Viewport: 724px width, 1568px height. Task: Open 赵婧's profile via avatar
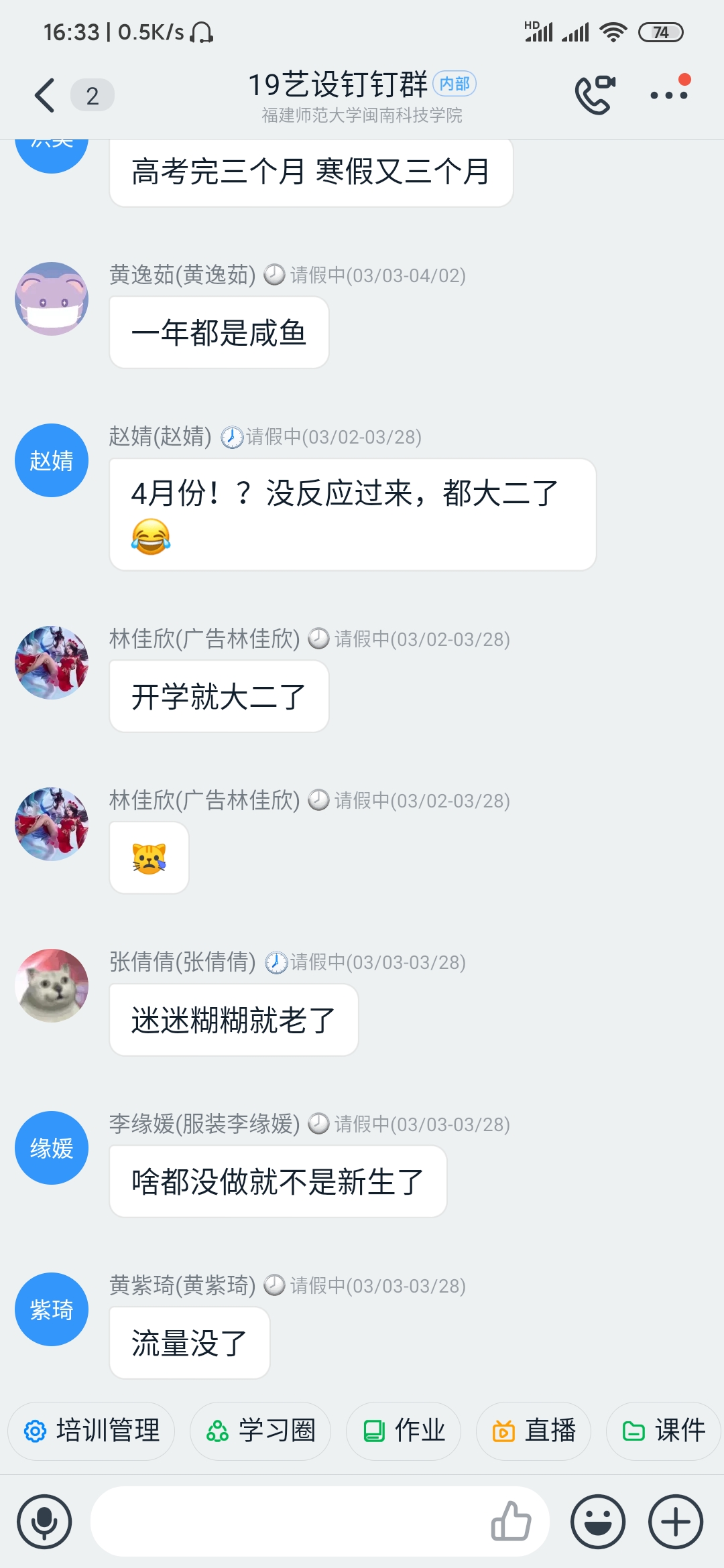pos(52,460)
